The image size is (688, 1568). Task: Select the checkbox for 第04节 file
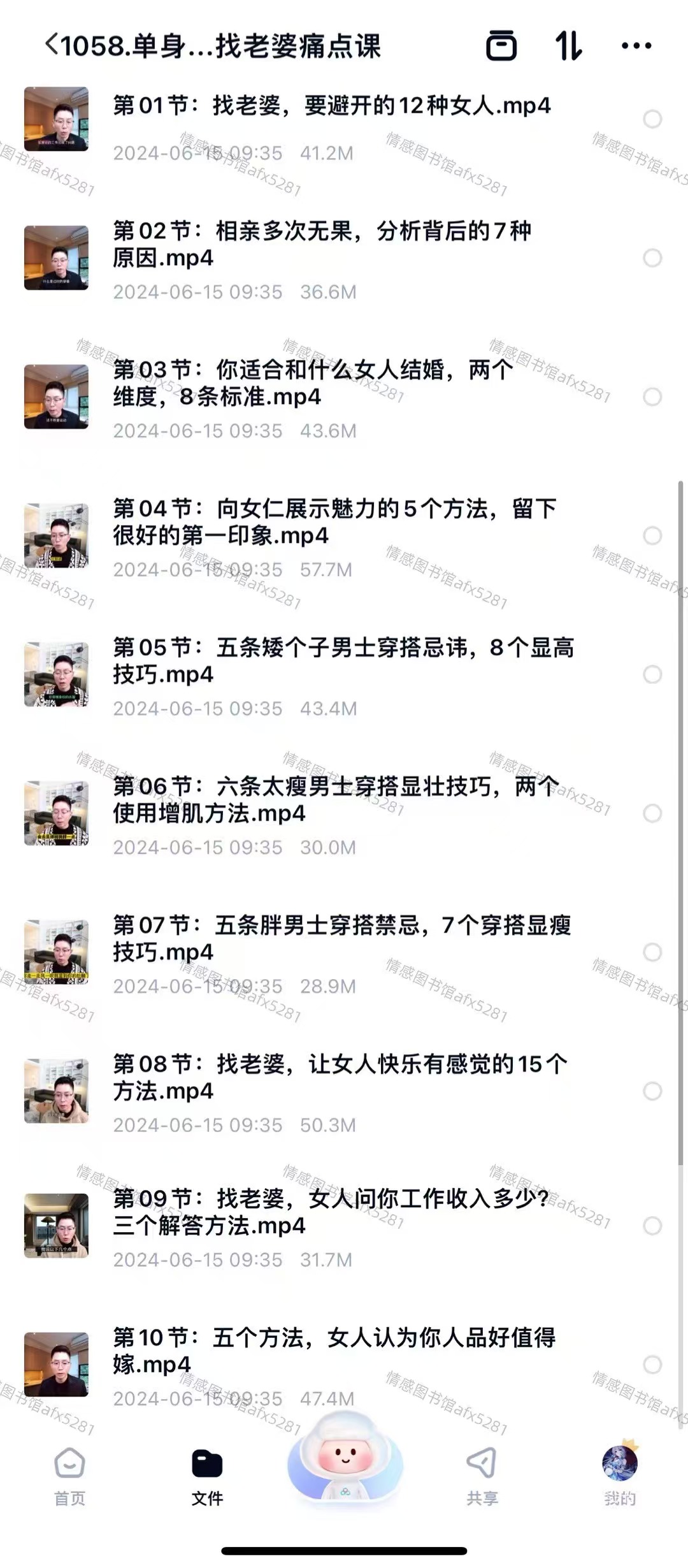coord(652,535)
